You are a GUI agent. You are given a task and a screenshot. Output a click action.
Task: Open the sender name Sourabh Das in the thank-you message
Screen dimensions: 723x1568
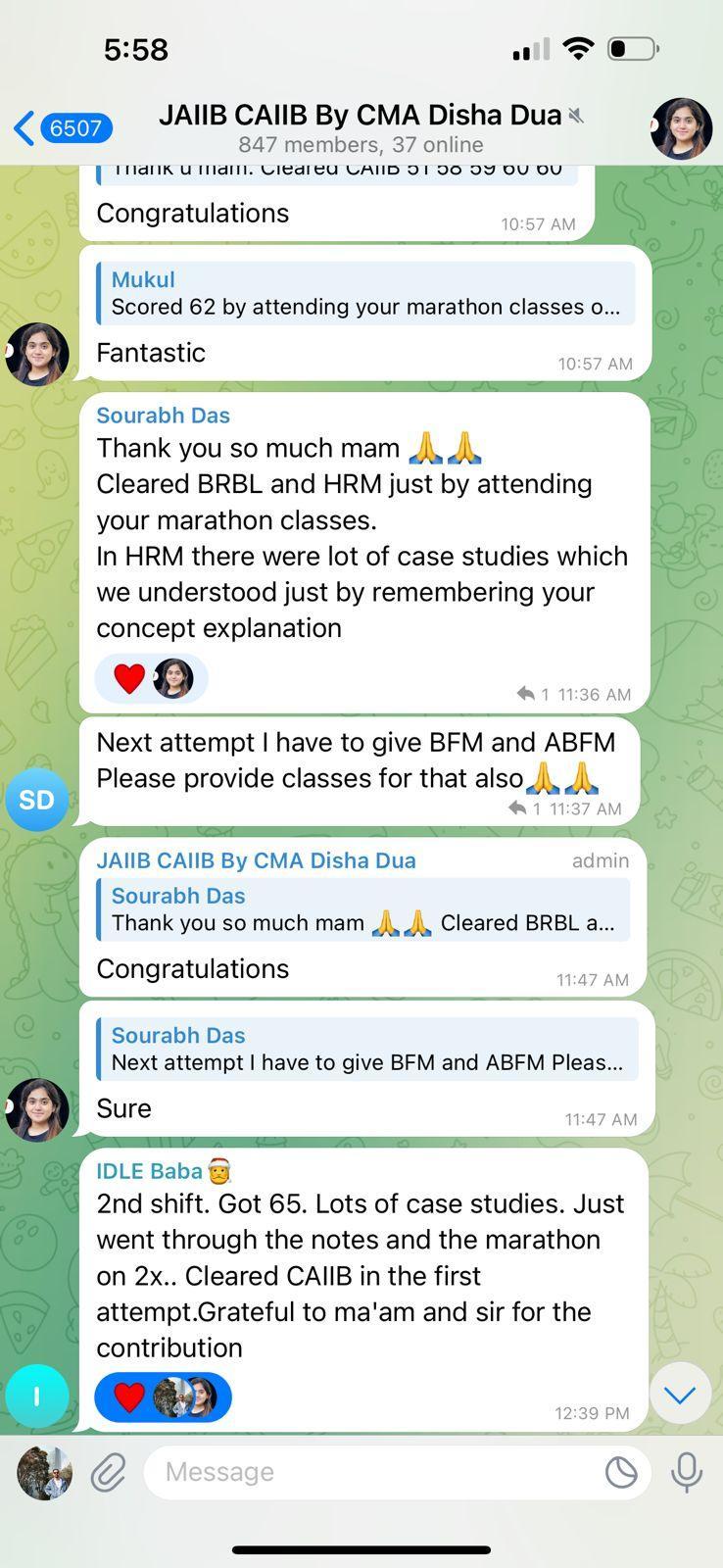coord(163,415)
